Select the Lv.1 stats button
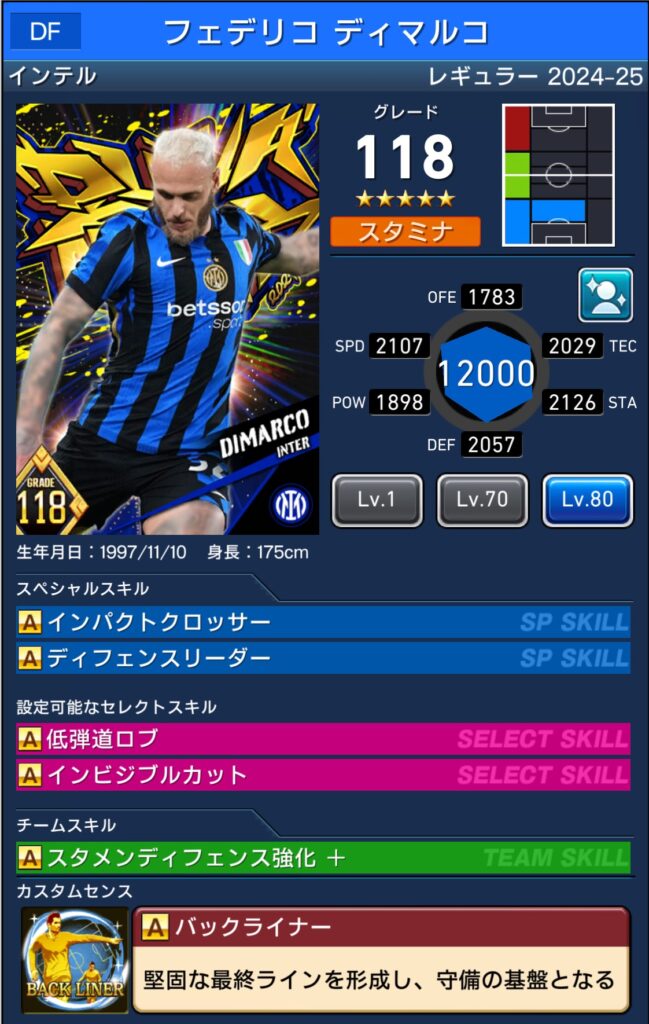Image resolution: width=649 pixels, height=1024 pixels. pos(377,499)
